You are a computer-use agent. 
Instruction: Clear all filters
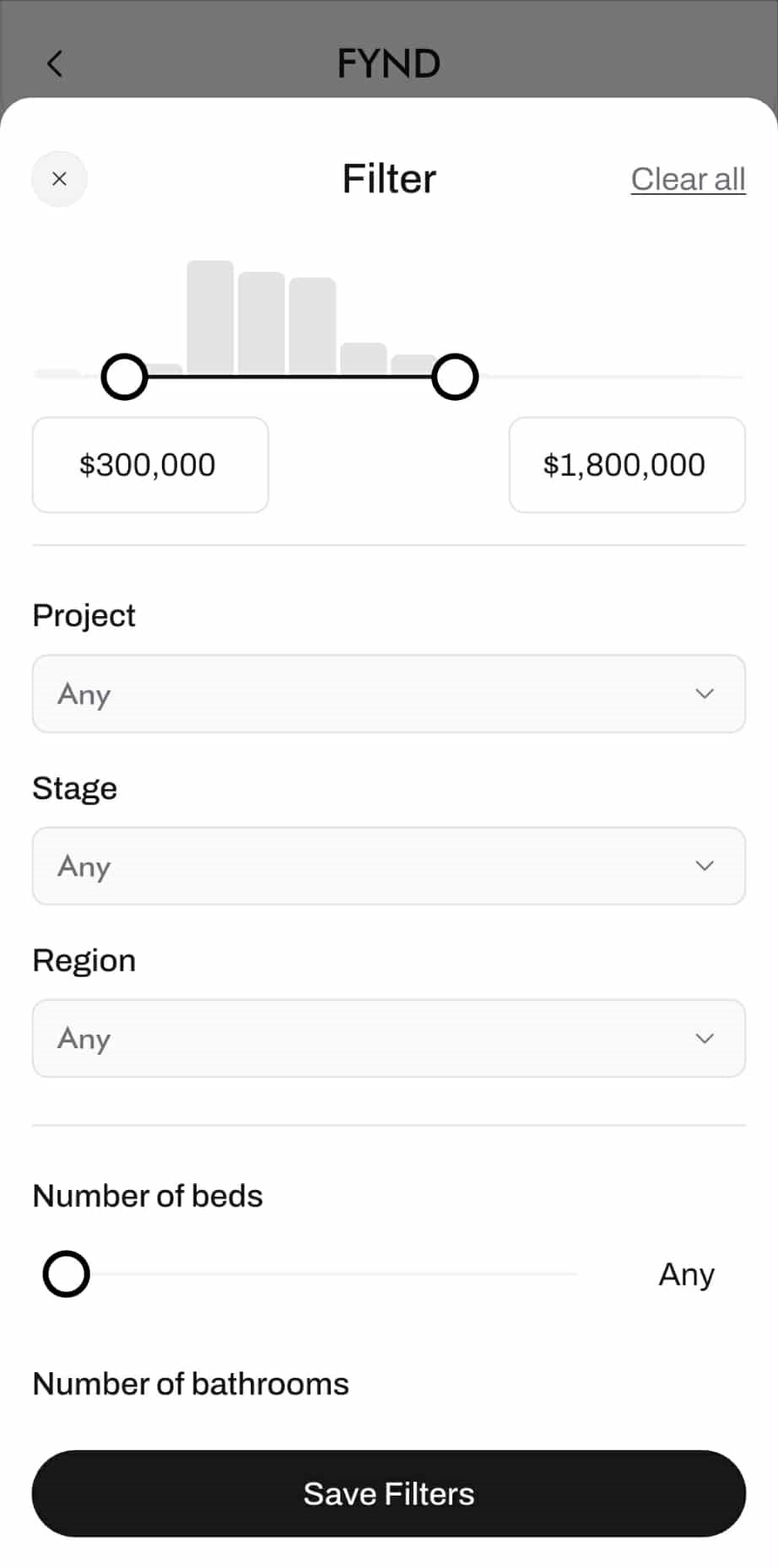(688, 179)
